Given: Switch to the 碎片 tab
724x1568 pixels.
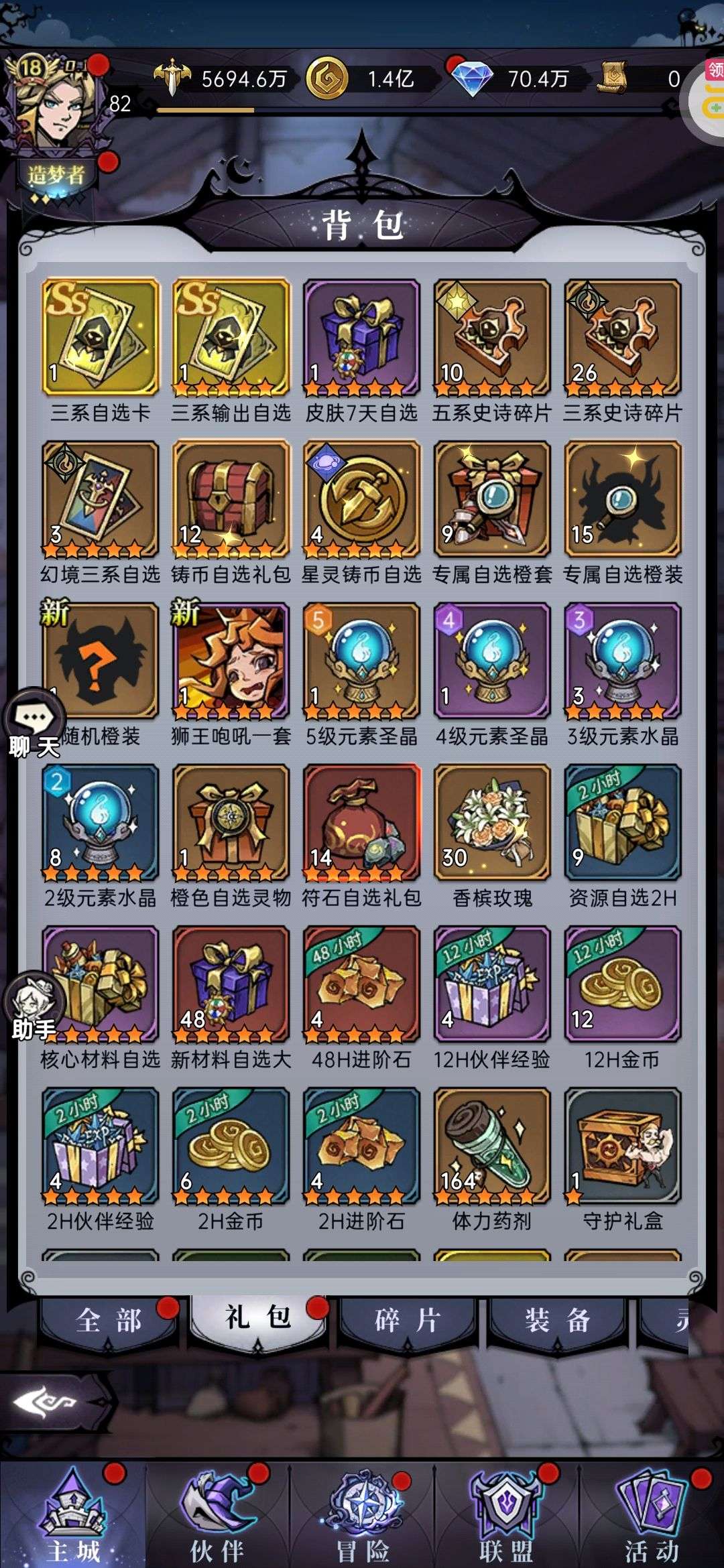Looking at the screenshot, I should (408, 1321).
